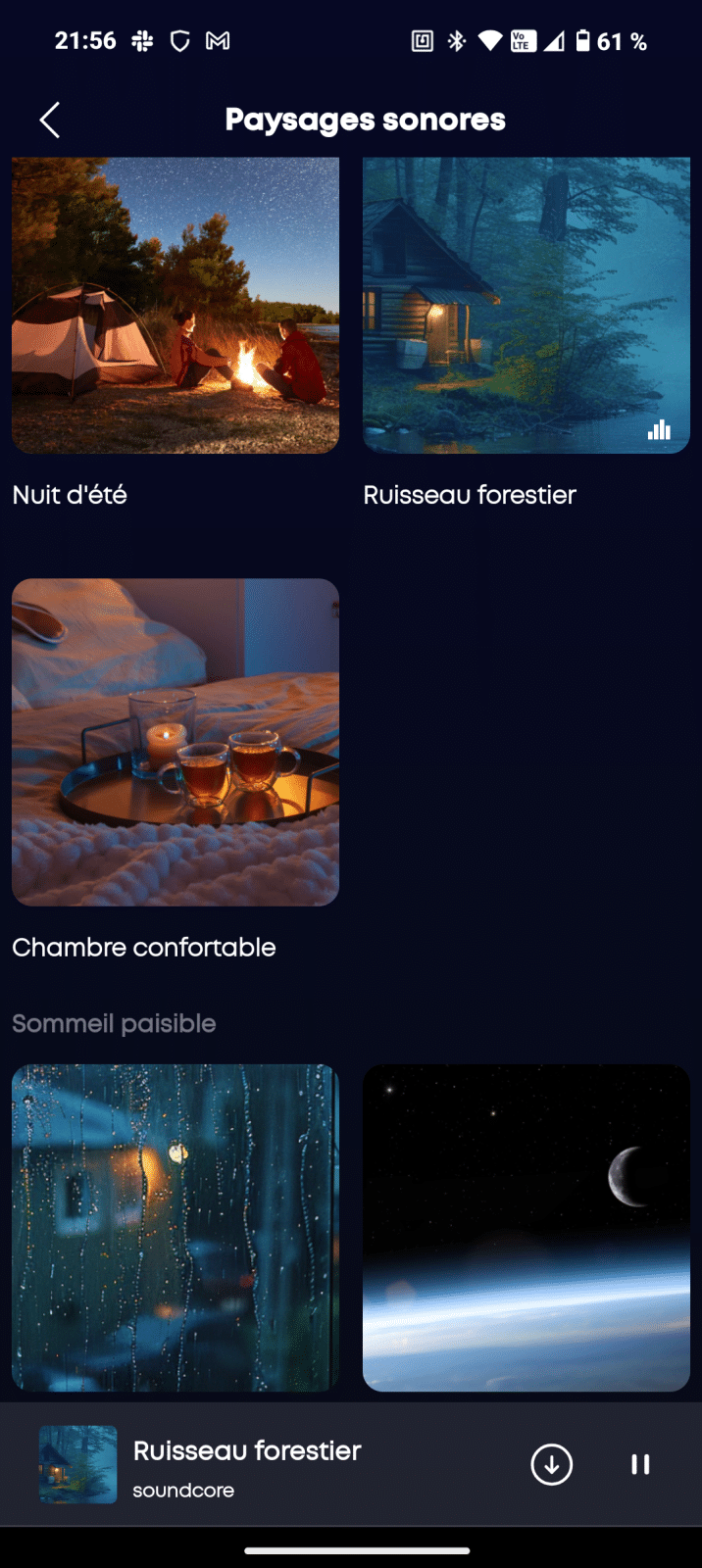Play the Nuit d'été soundscape
This screenshot has width=702, height=1568.
[175, 306]
